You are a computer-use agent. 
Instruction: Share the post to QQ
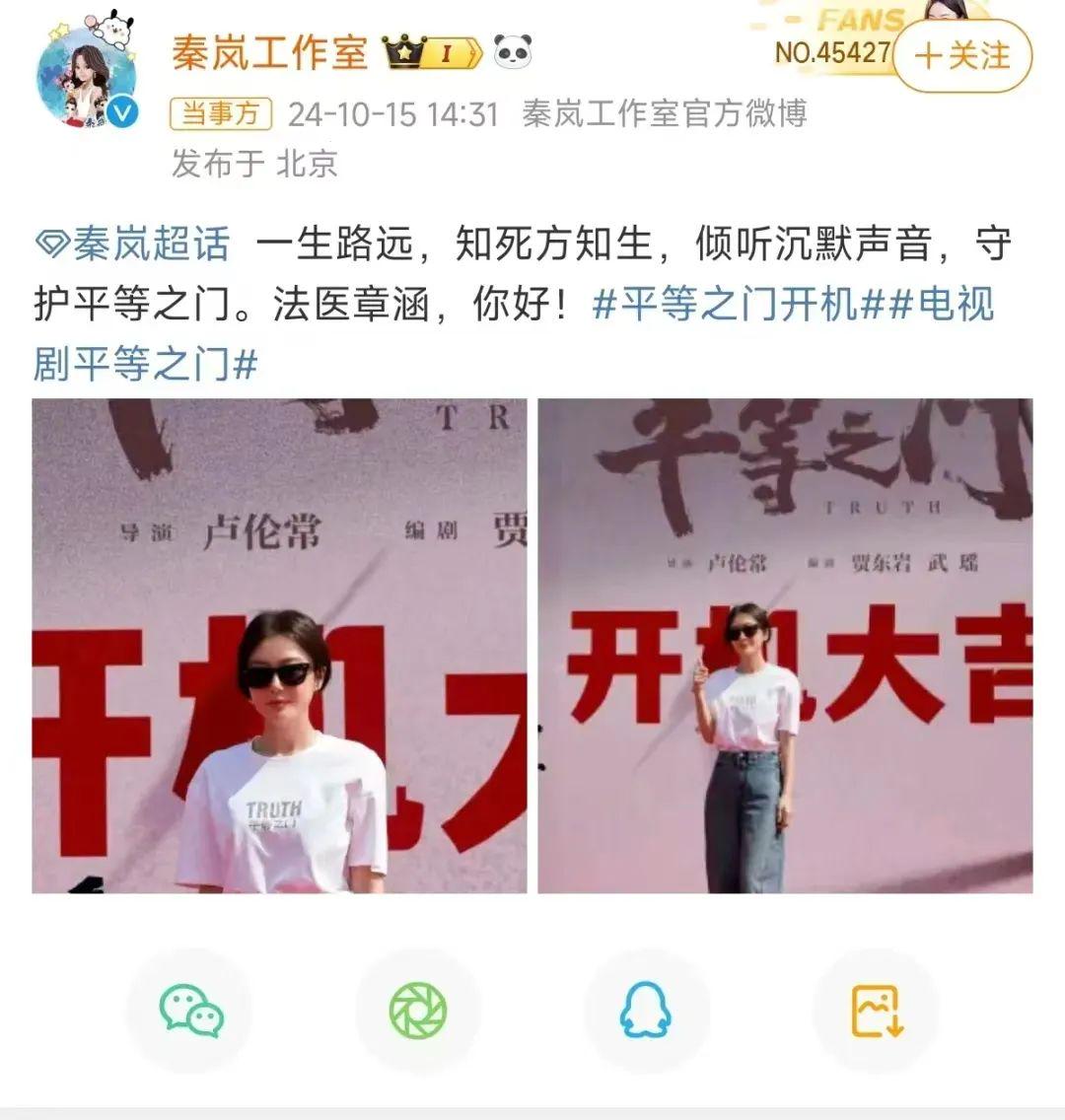646,1011
